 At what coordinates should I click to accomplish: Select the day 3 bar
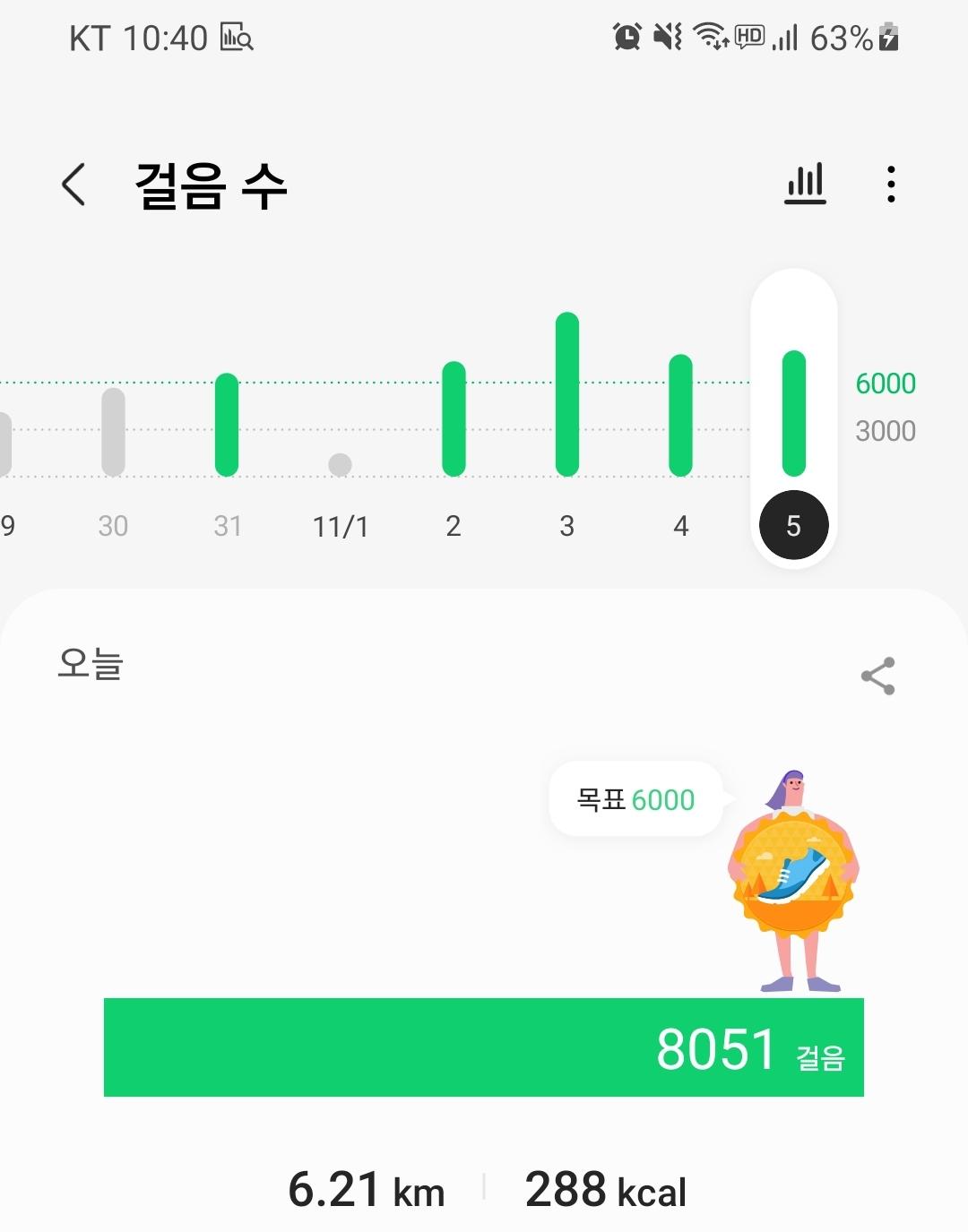tap(567, 394)
